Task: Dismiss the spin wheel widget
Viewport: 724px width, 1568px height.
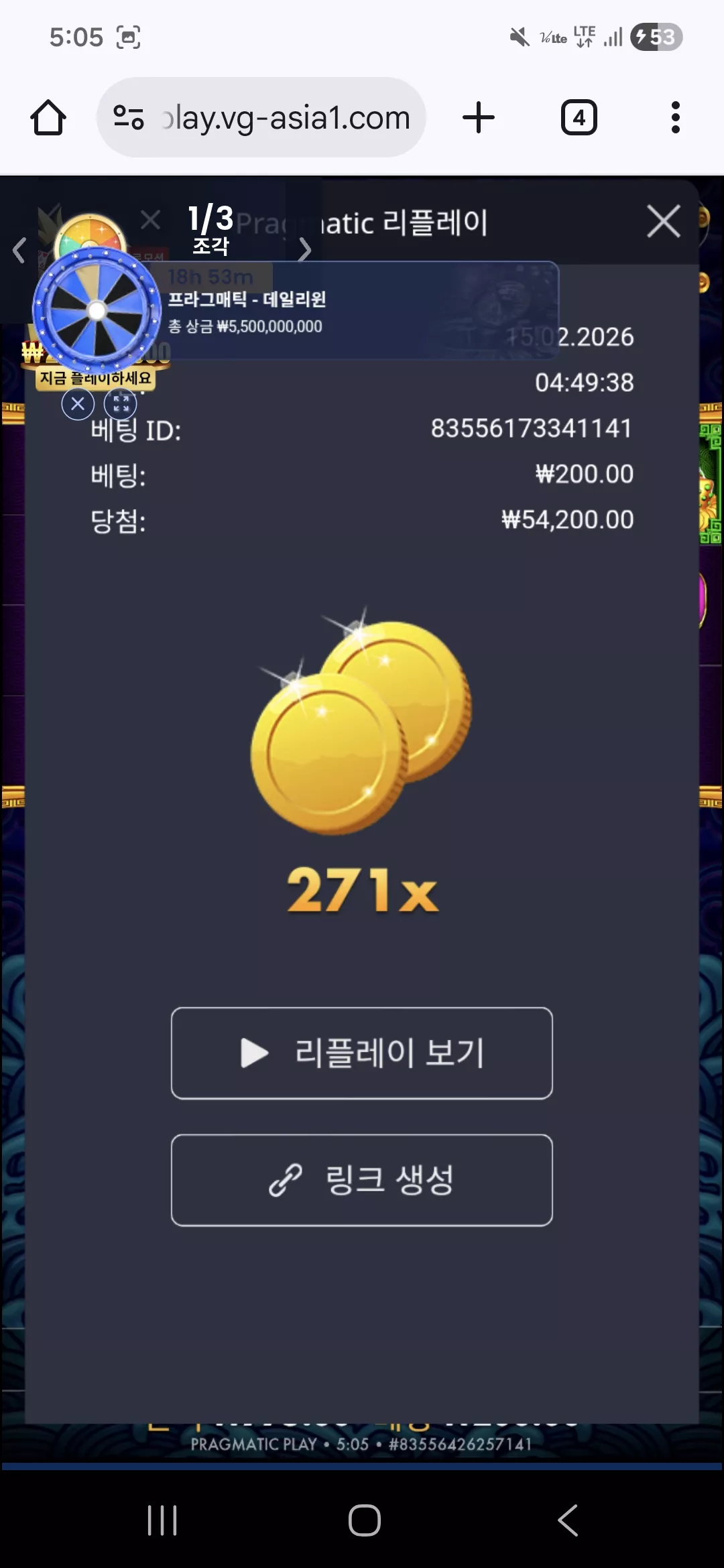Action: pyautogui.click(x=78, y=404)
